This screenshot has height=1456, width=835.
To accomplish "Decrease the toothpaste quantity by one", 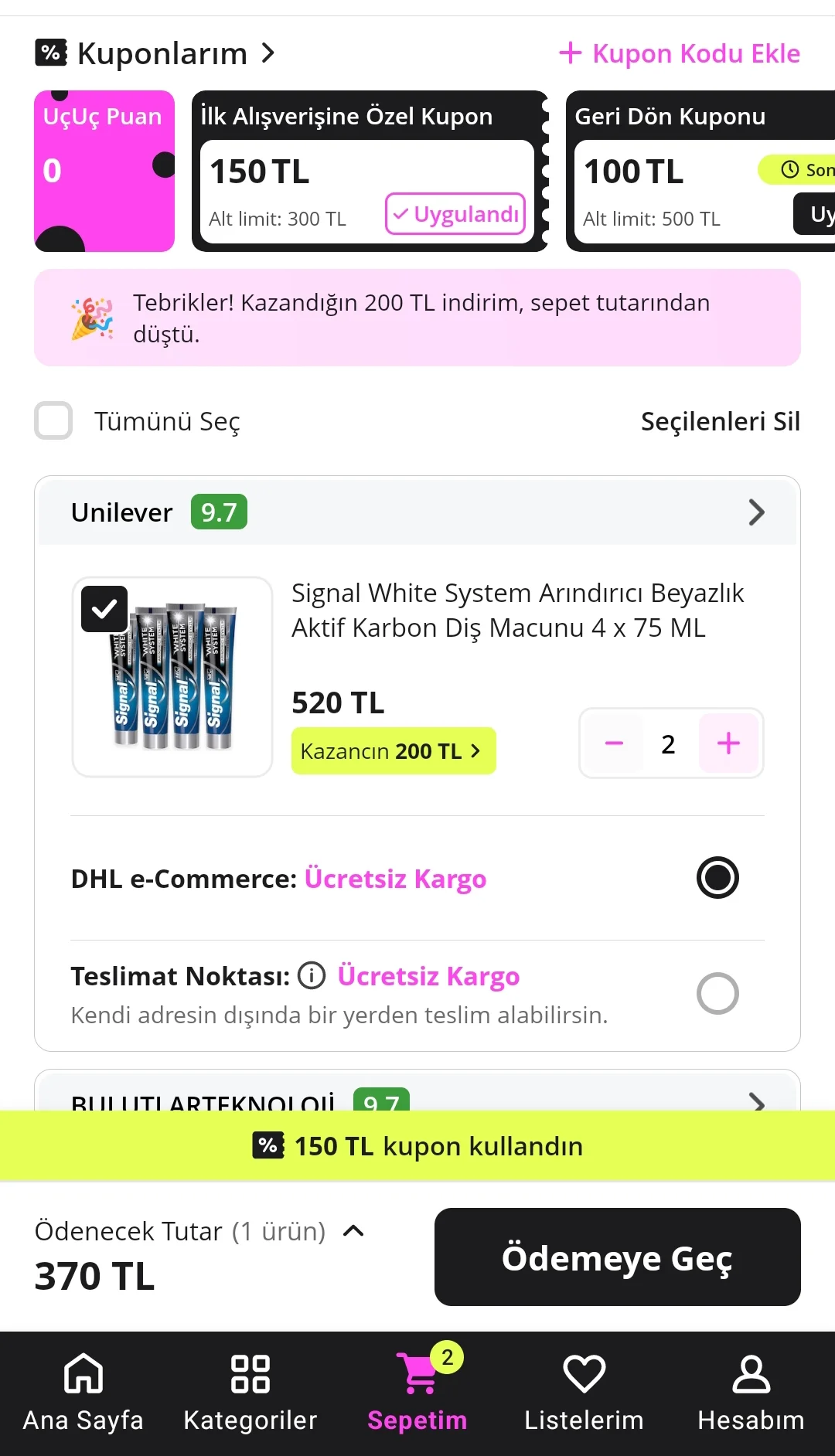I will 614,743.
